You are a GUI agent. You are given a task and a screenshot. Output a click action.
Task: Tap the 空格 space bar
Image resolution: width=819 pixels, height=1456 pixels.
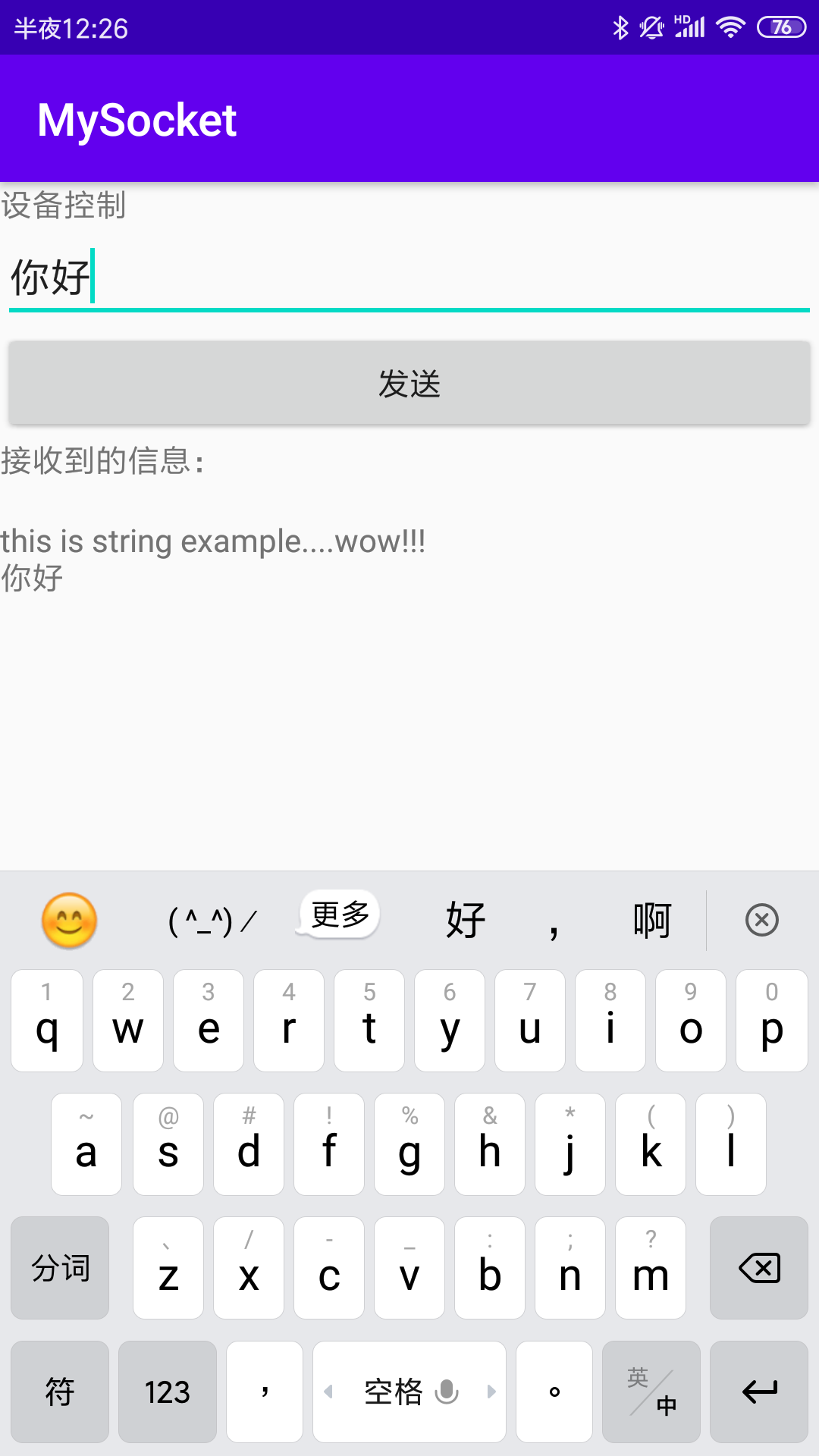(x=409, y=1392)
